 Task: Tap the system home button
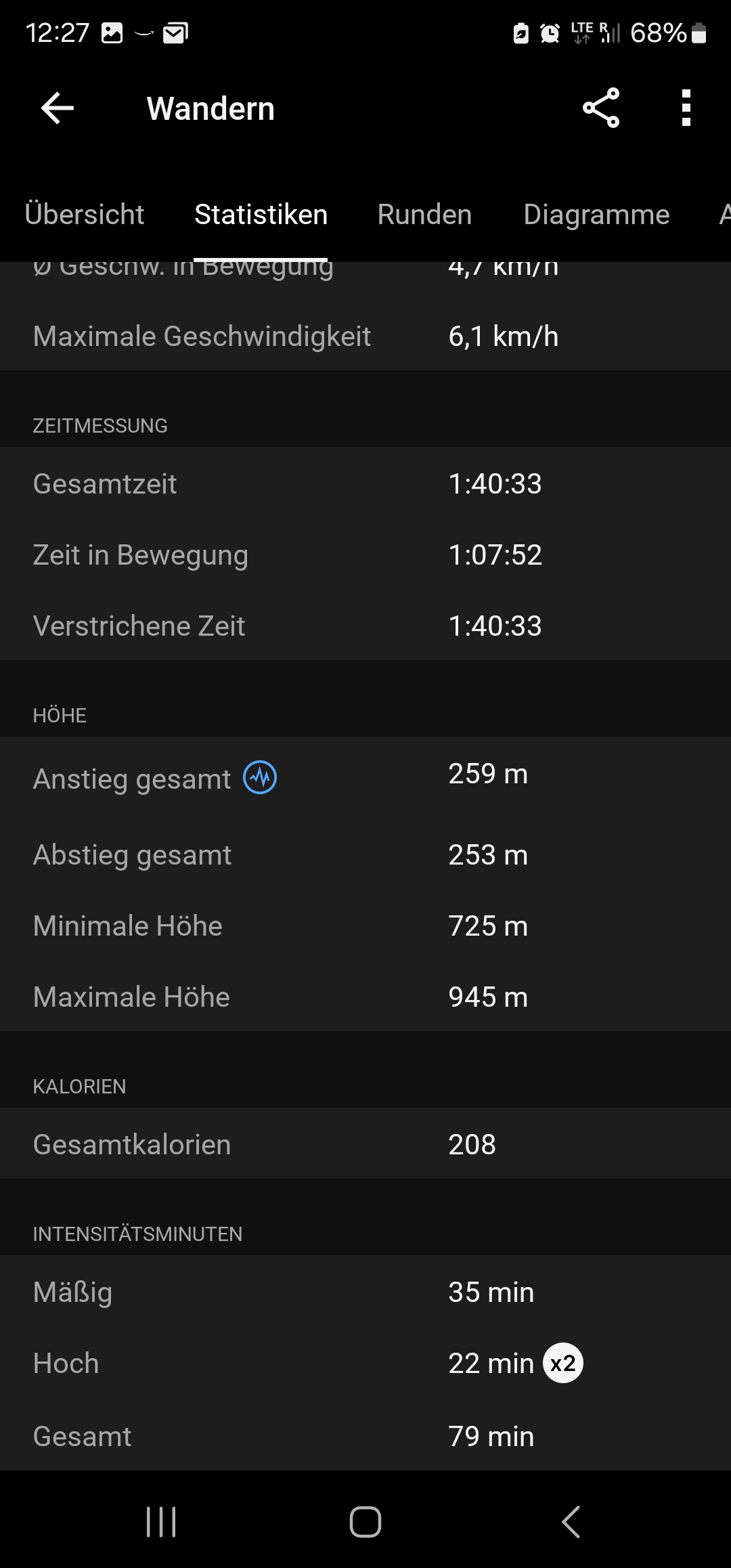coord(365,1522)
